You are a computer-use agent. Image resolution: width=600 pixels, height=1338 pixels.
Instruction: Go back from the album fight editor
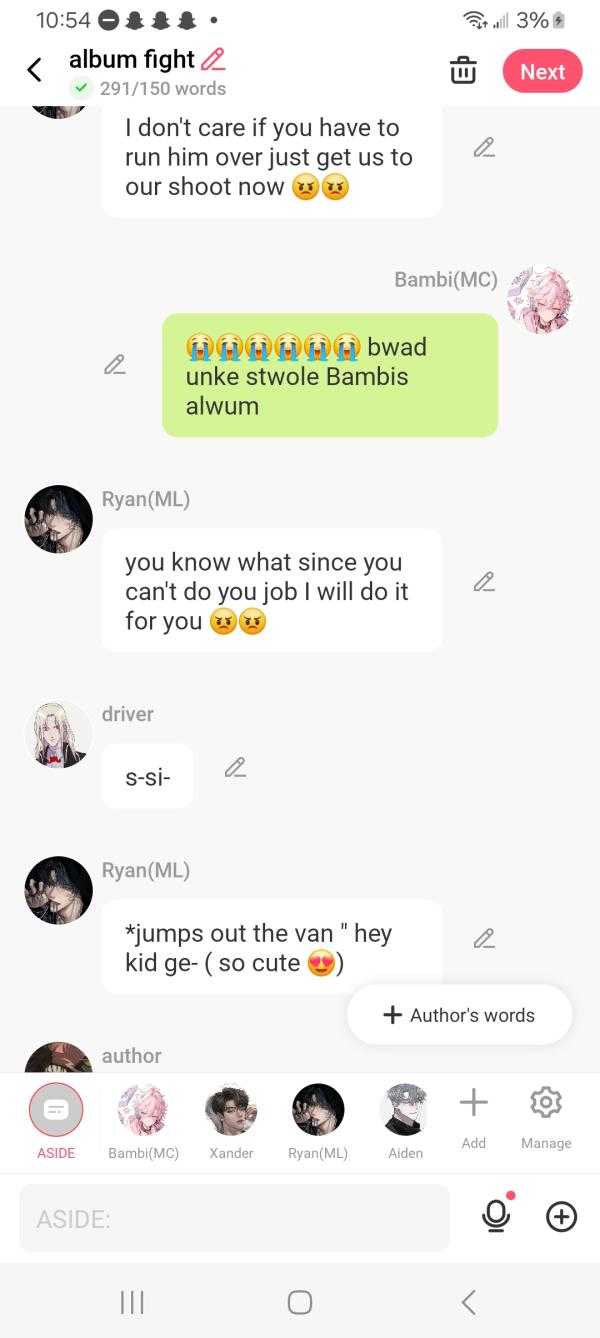tap(35, 70)
